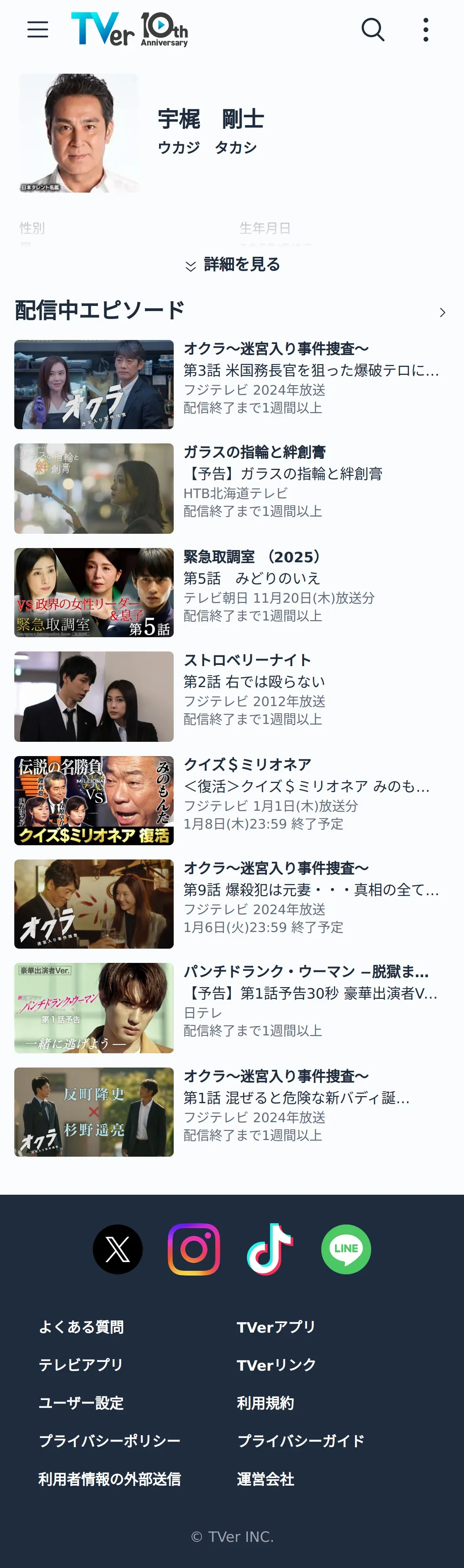This screenshot has width=464, height=1568.
Task: Expand 詳細を見る profile details
Action: click(x=233, y=265)
